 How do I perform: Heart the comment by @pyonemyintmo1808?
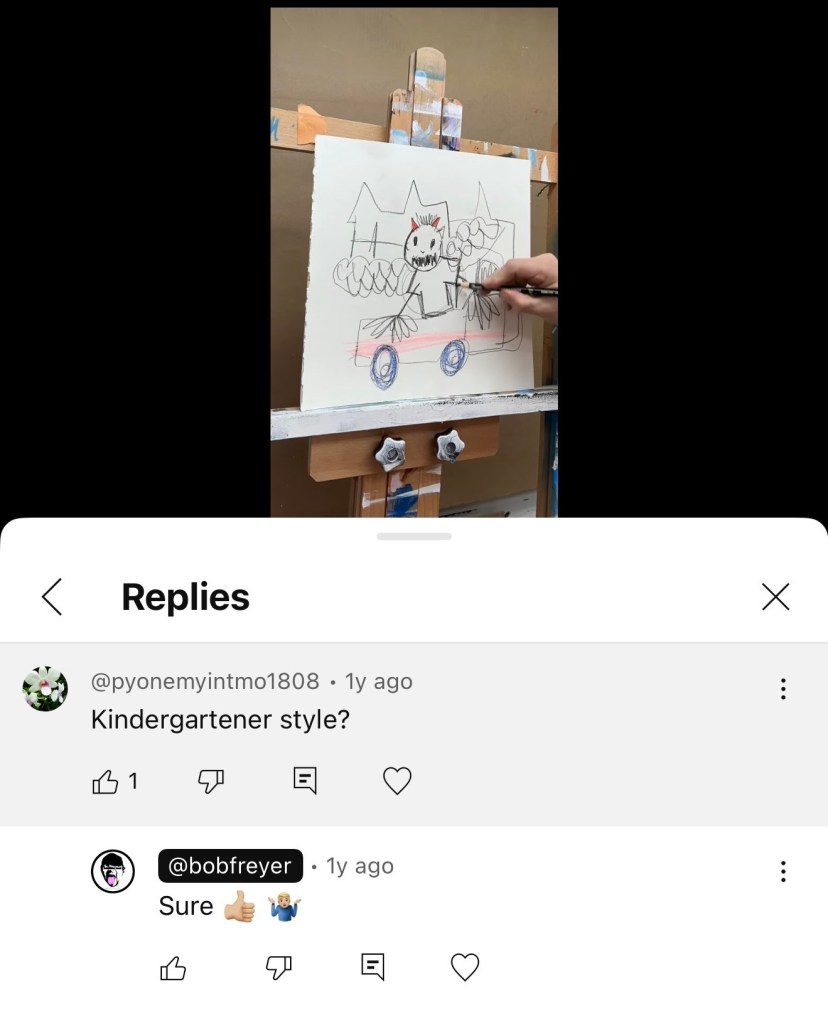click(397, 781)
